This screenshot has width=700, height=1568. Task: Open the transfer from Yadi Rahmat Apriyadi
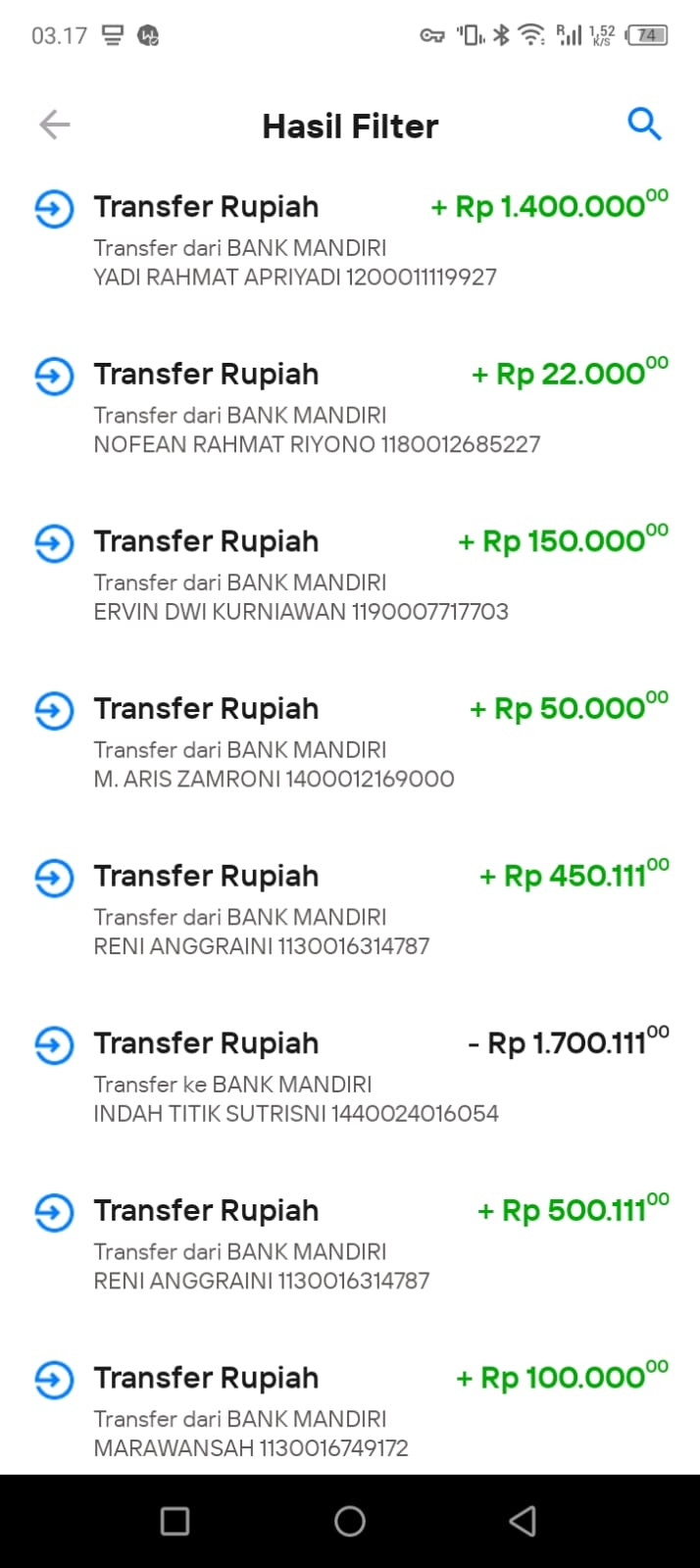click(x=350, y=240)
